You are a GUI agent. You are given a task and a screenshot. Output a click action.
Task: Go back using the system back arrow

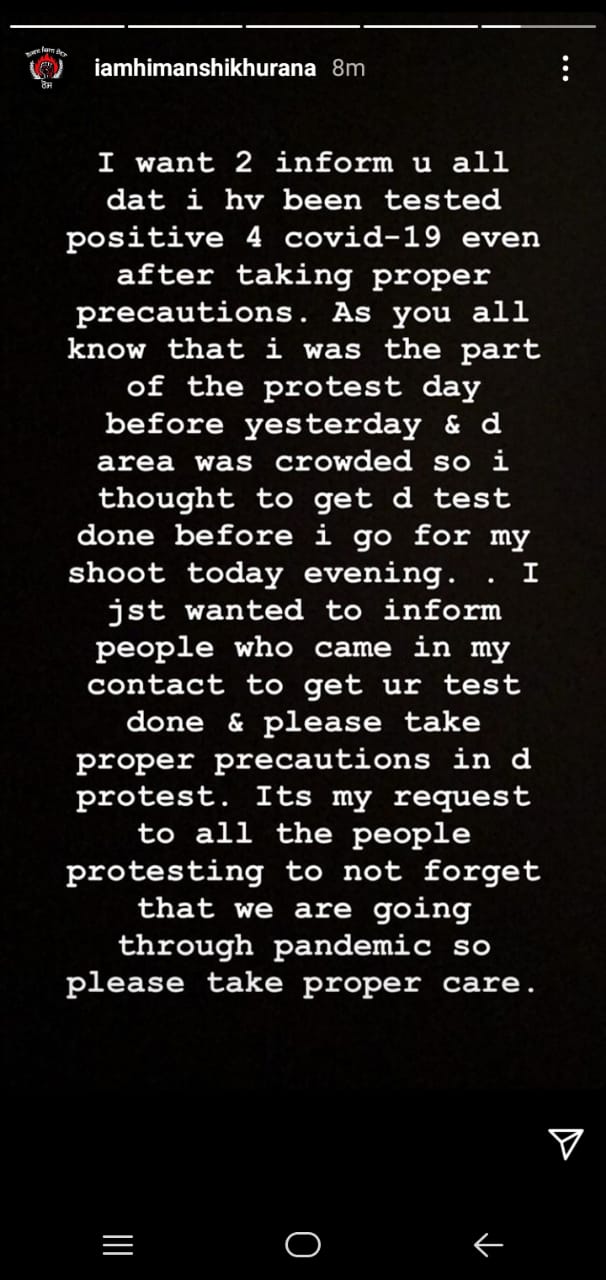tap(488, 1244)
